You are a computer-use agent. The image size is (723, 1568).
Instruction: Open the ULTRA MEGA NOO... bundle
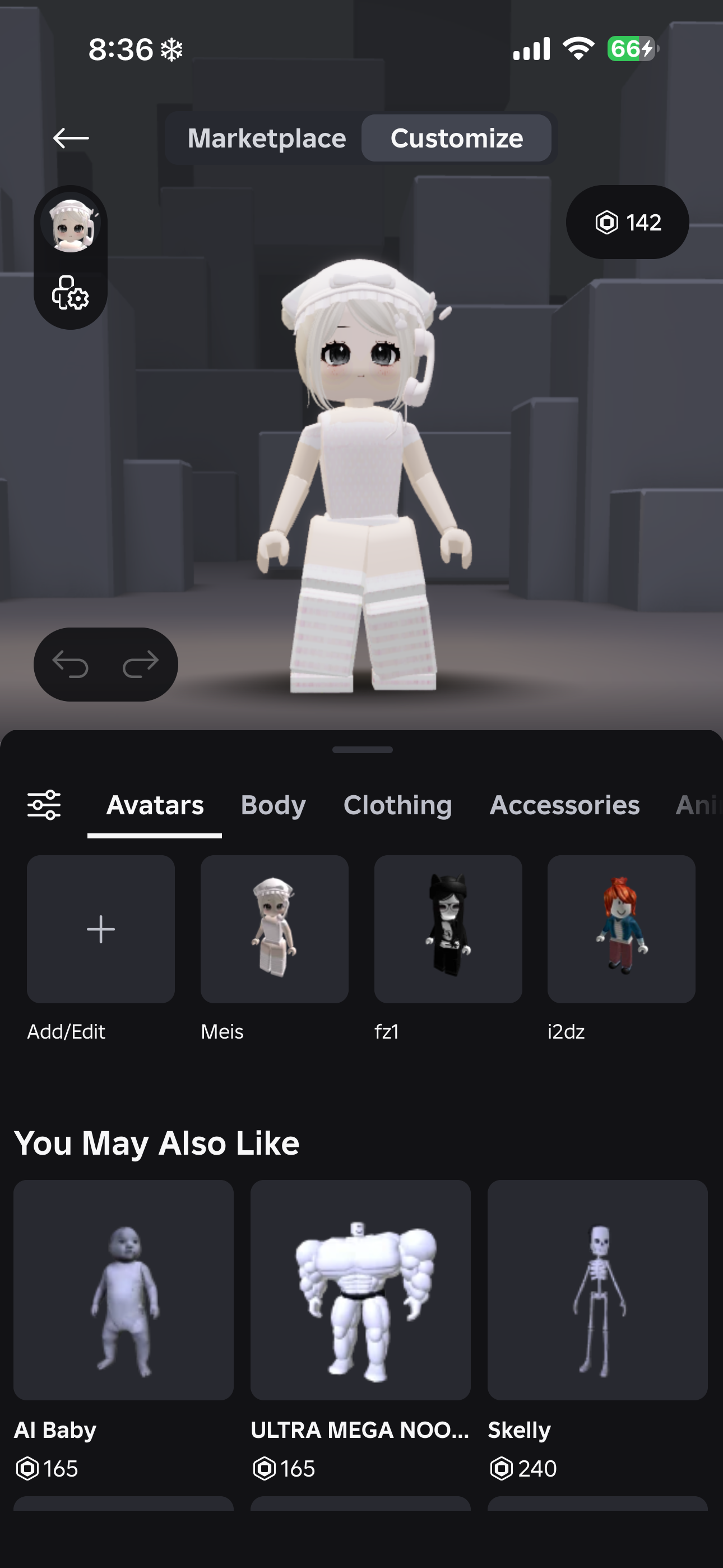[360, 1290]
